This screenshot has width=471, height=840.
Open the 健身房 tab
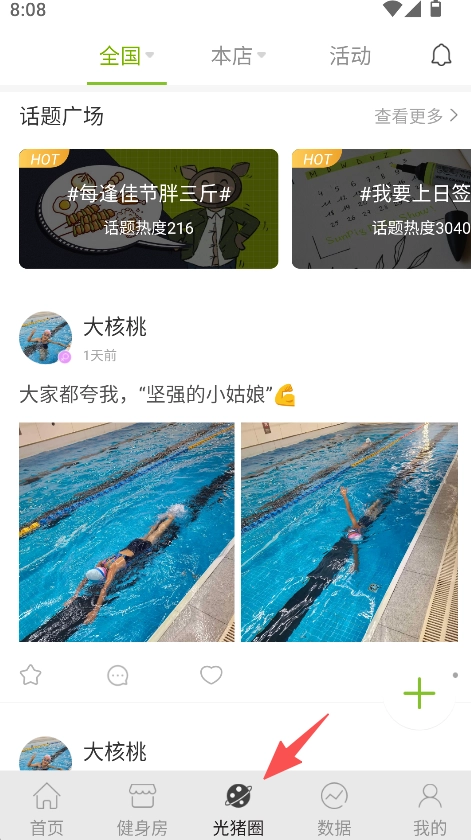tap(142, 808)
